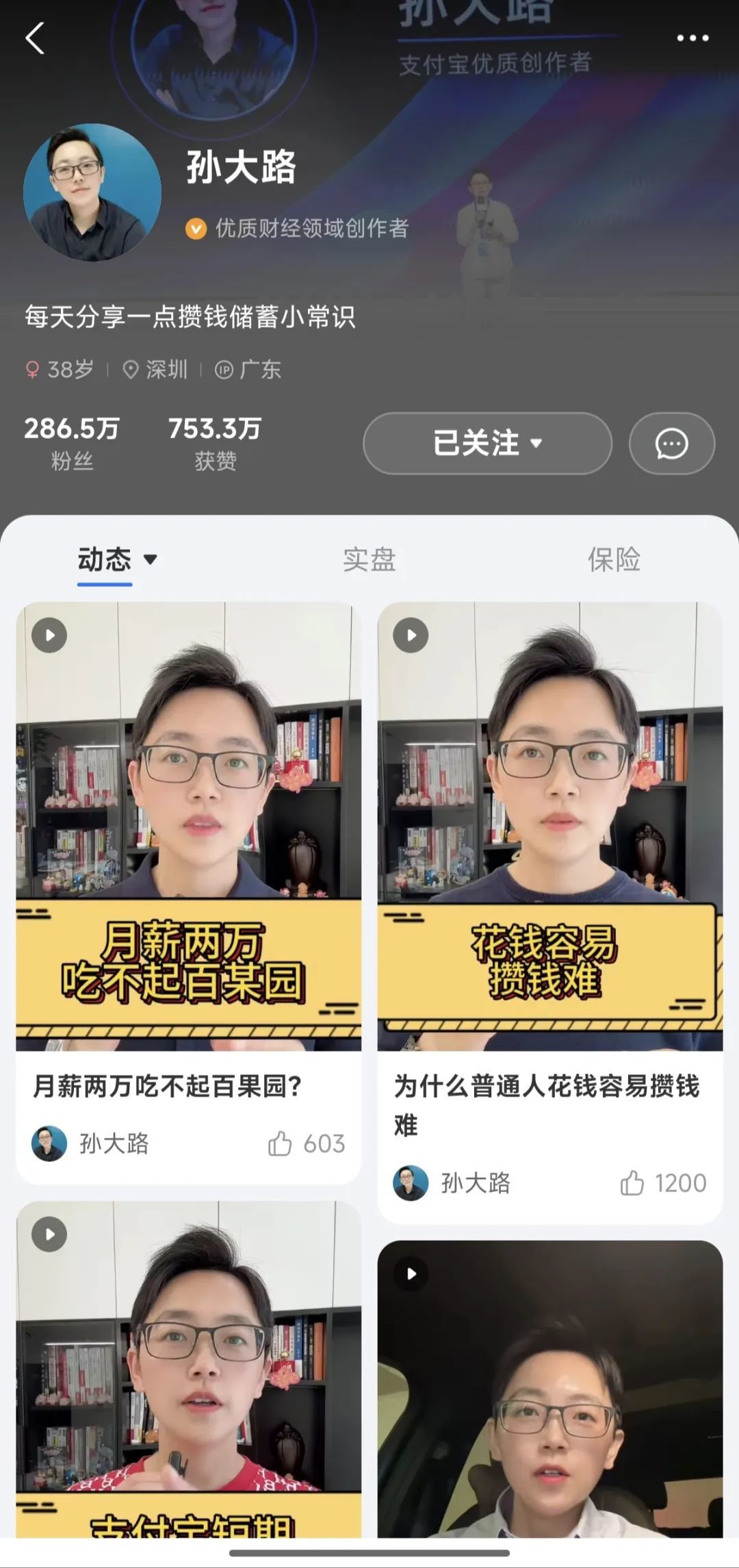739x1568 pixels.
Task: Switch to the 保险 tab
Action: pos(614,559)
